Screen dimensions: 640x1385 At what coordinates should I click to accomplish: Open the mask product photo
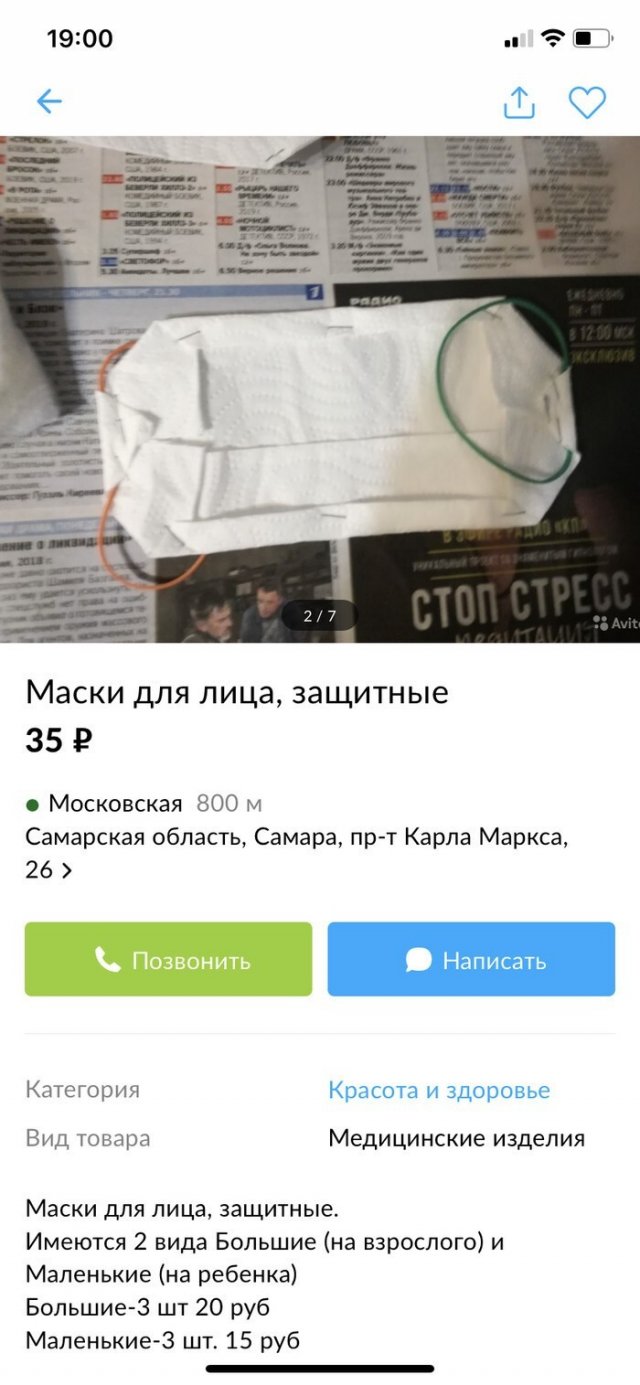pyautogui.click(x=320, y=388)
